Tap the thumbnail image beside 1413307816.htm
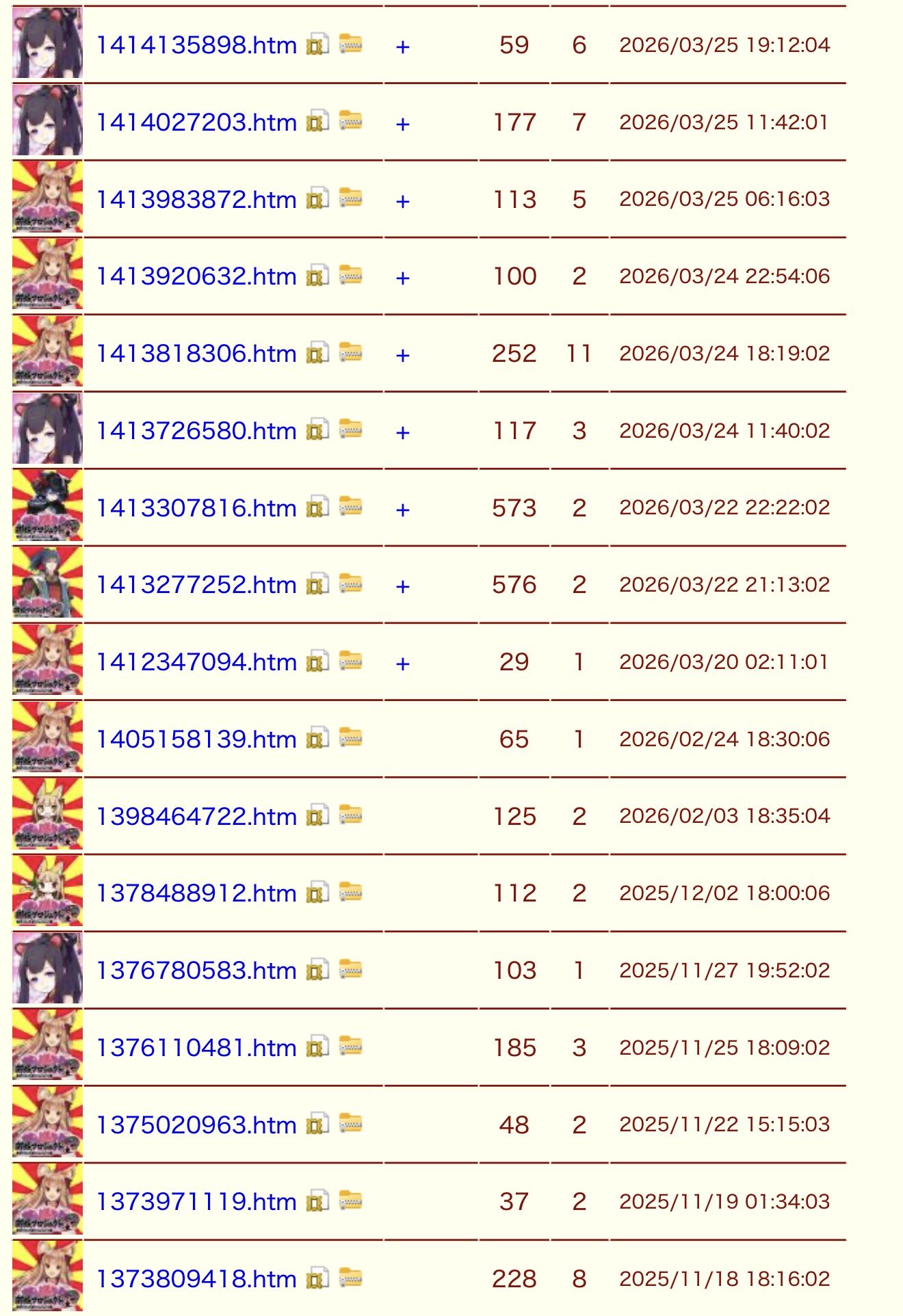This screenshot has height=1316, width=903. click(x=47, y=506)
